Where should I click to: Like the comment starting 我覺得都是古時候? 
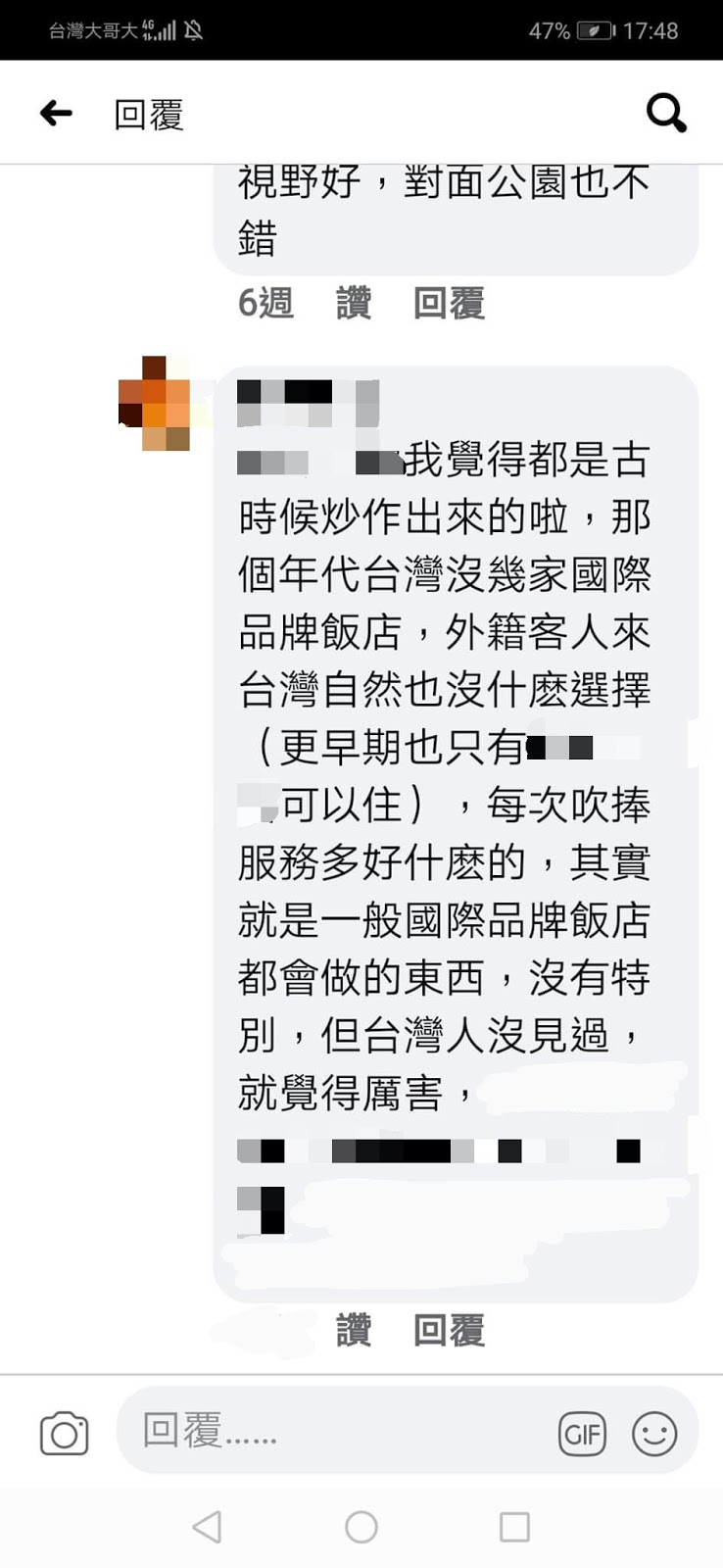pos(354,1331)
